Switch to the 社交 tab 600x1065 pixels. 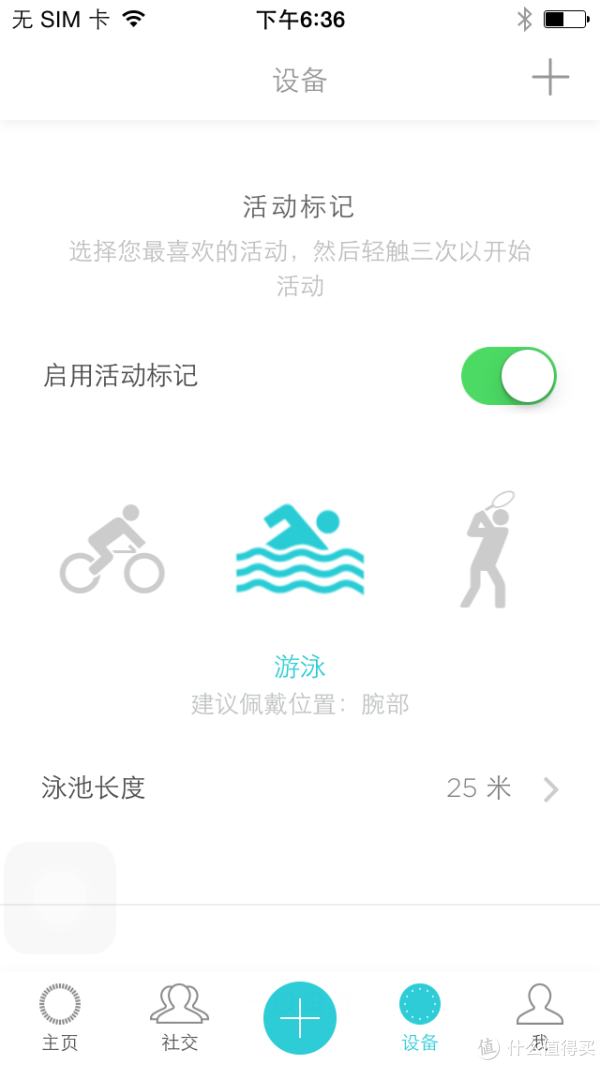pos(179,1017)
